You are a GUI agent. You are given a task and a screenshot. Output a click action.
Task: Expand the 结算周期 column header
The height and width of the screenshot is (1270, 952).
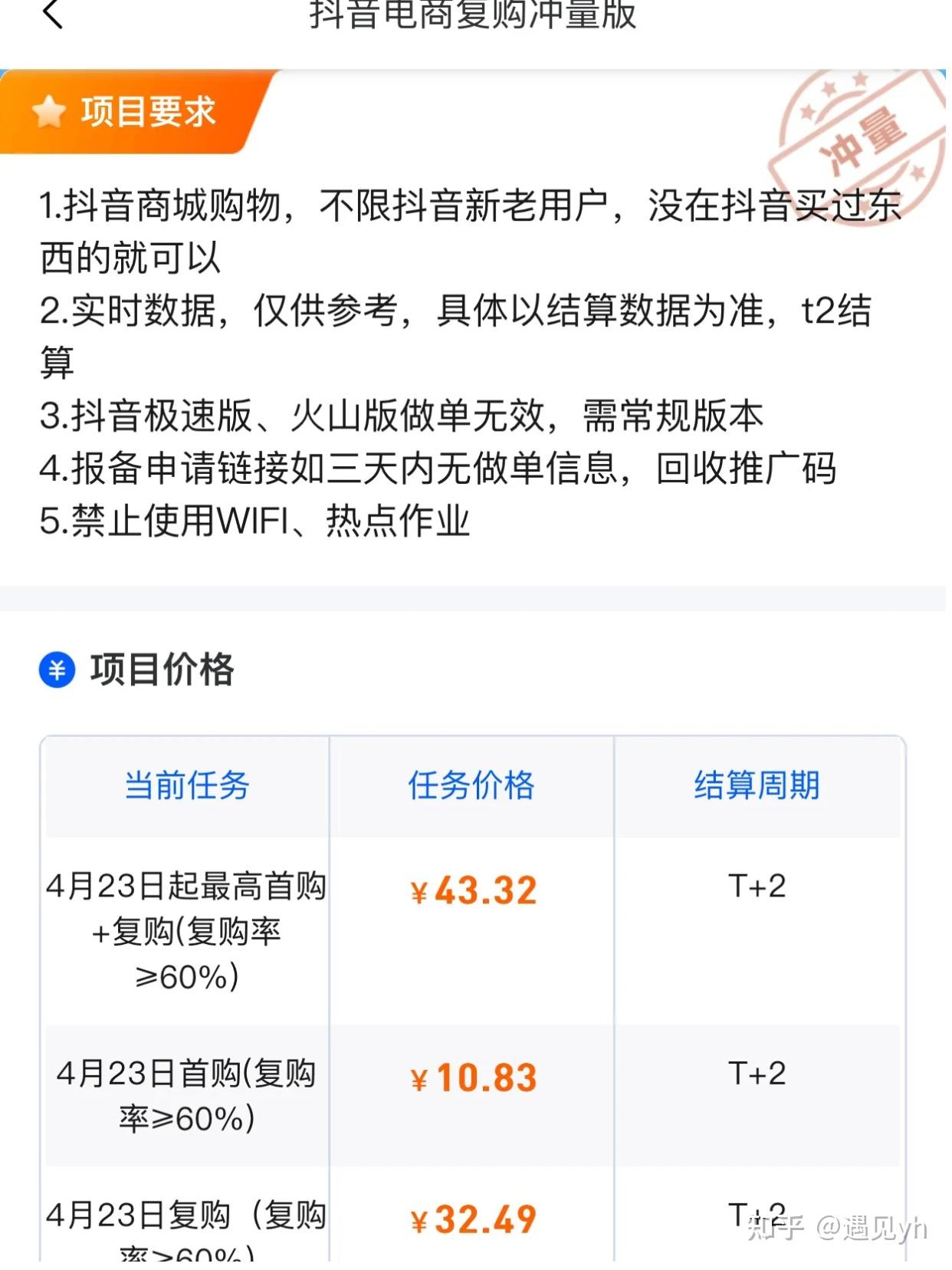(x=757, y=785)
